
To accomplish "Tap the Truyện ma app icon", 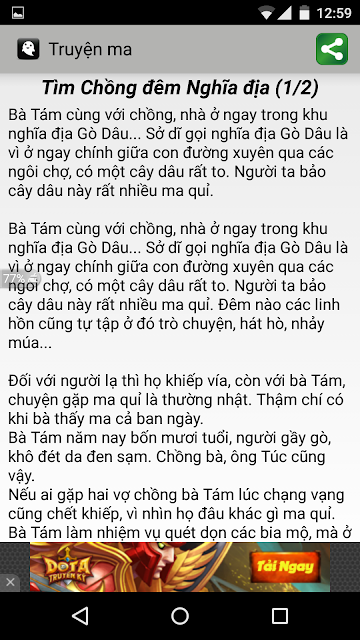I will [x=28, y=49].
